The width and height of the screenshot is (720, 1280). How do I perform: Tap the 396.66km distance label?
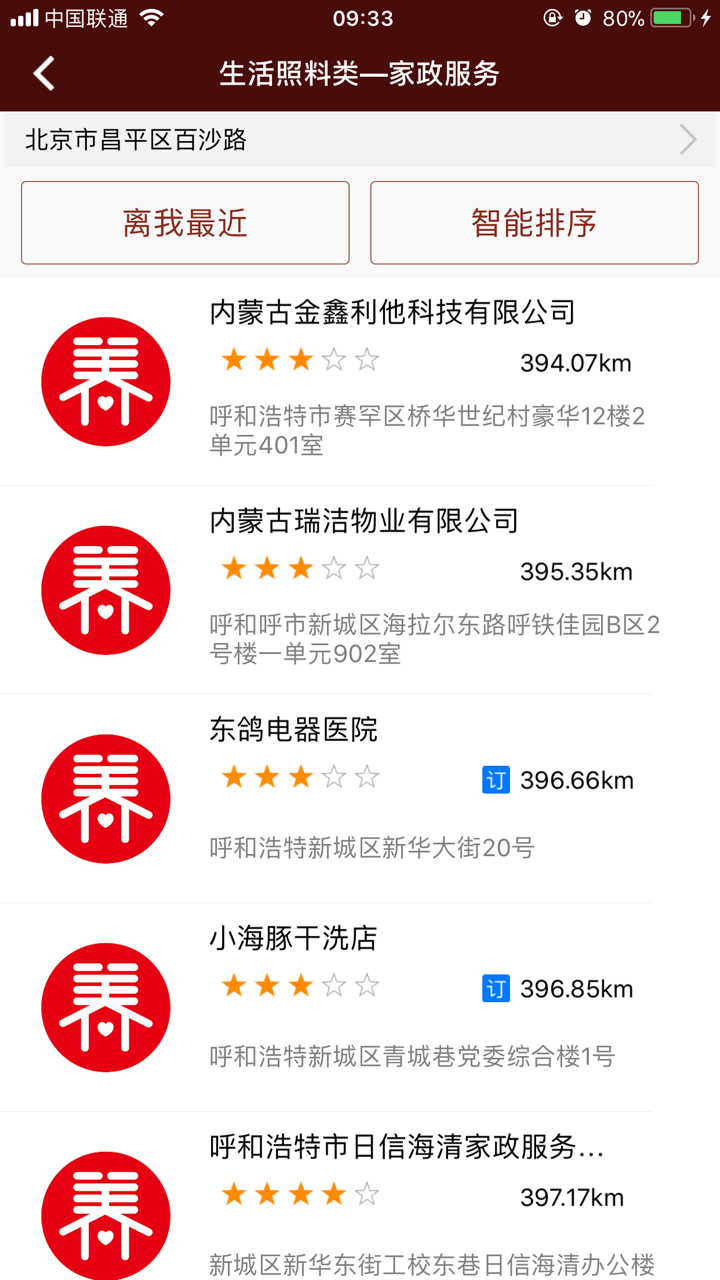(x=578, y=779)
